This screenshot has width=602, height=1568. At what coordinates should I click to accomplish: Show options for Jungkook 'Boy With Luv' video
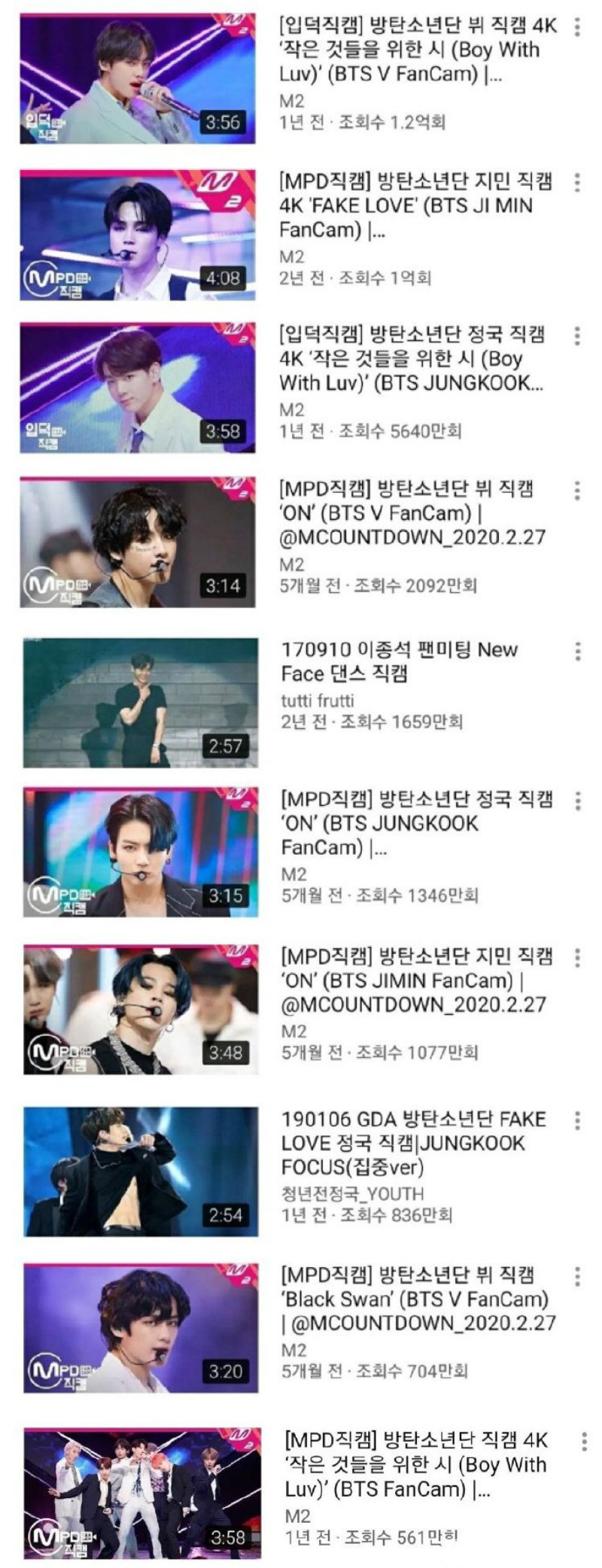coord(577,336)
